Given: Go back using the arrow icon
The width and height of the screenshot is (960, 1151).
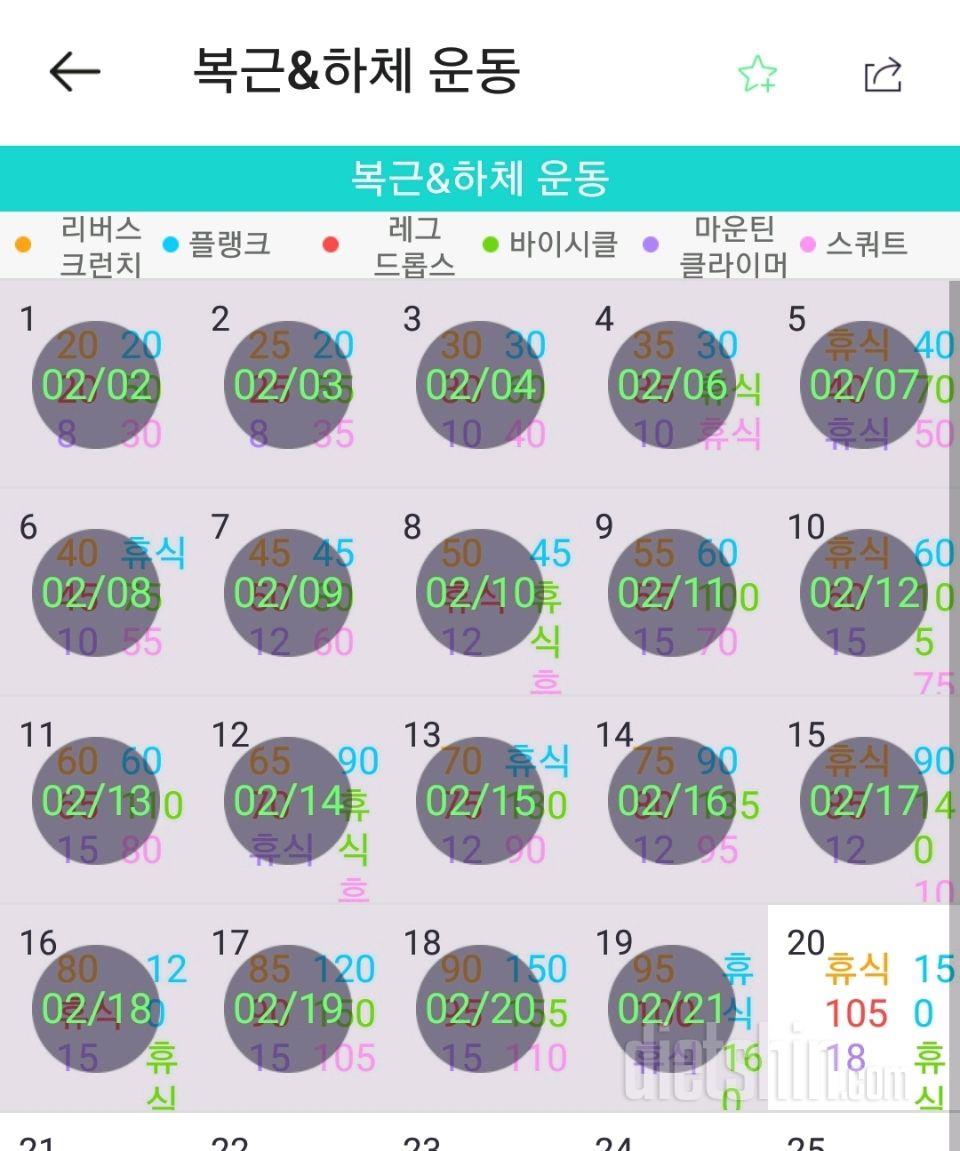Looking at the screenshot, I should click(x=75, y=72).
